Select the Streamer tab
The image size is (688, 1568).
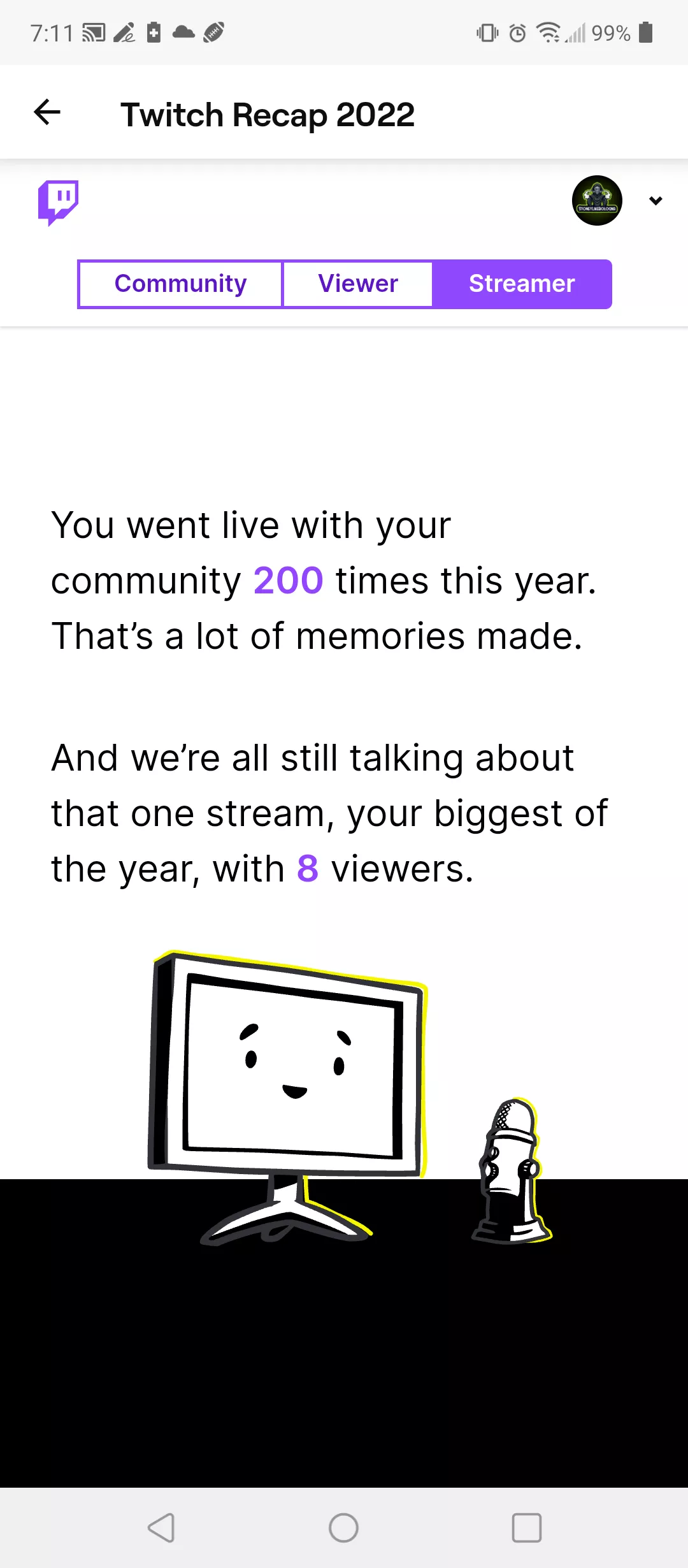coord(522,284)
